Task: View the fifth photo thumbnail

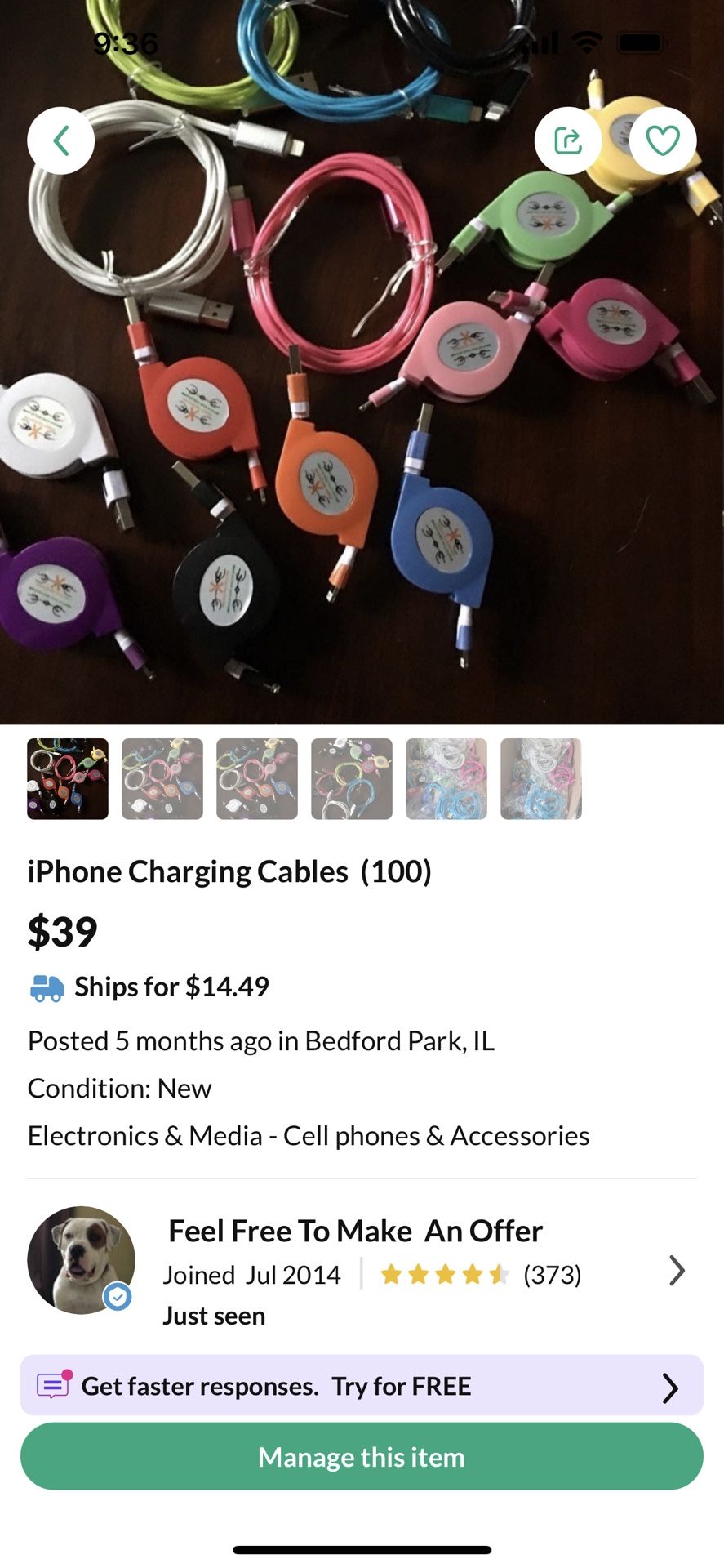Action: pyautogui.click(x=446, y=778)
